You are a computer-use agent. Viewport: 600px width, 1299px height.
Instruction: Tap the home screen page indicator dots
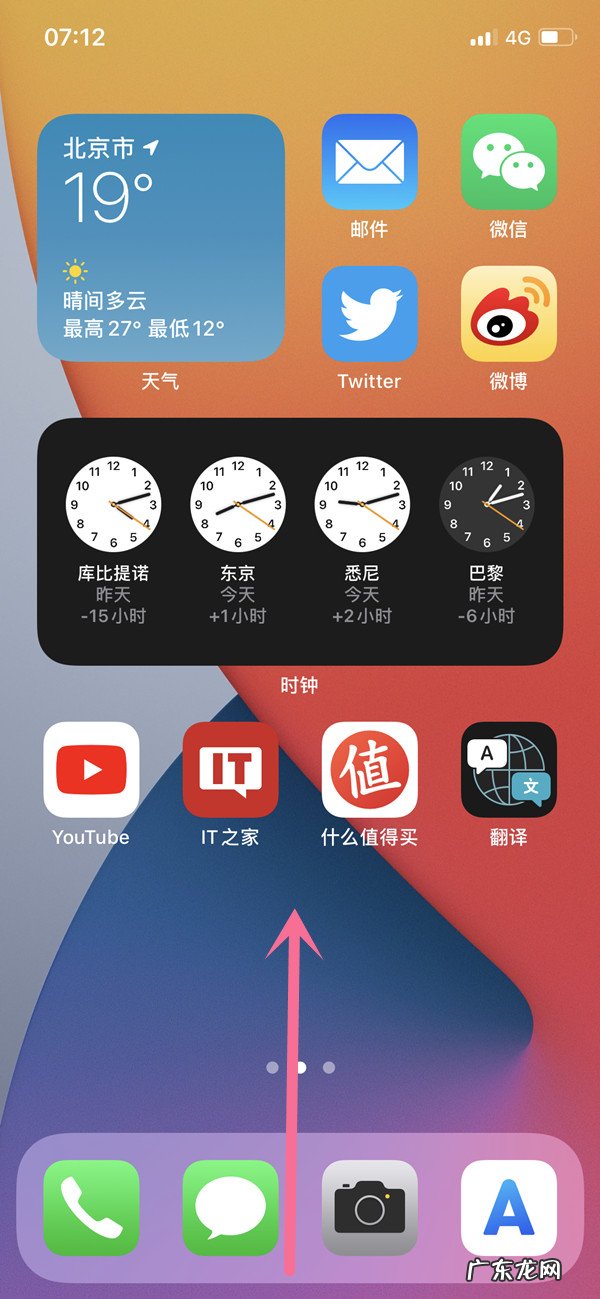tap(300, 1068)
